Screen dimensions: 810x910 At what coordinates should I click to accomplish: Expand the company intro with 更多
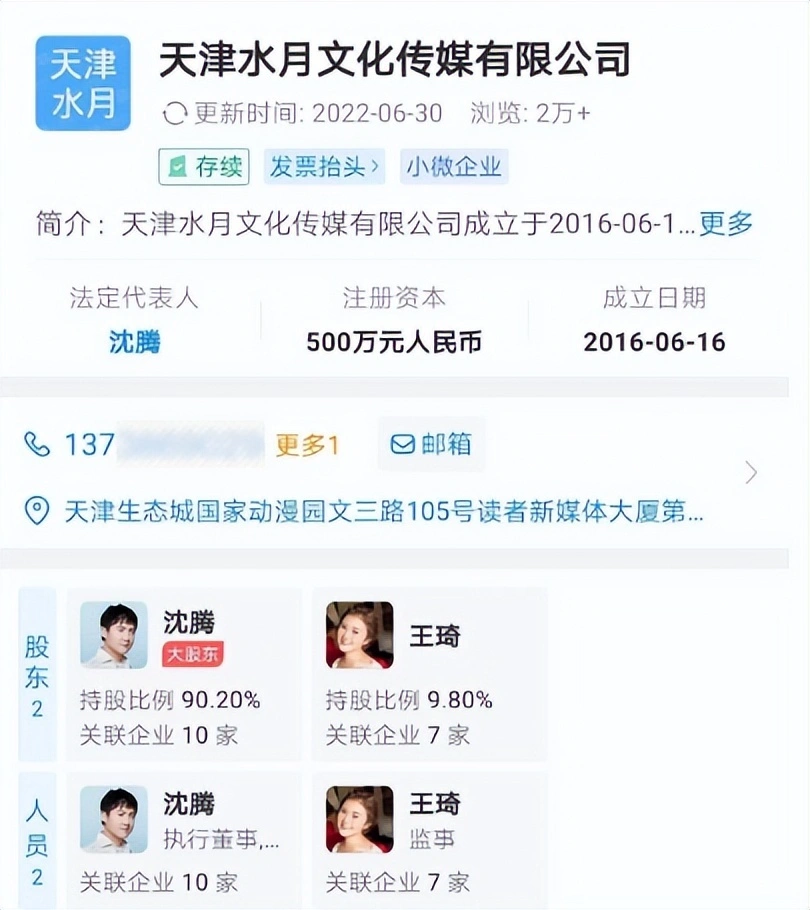[x=726, y=224]
